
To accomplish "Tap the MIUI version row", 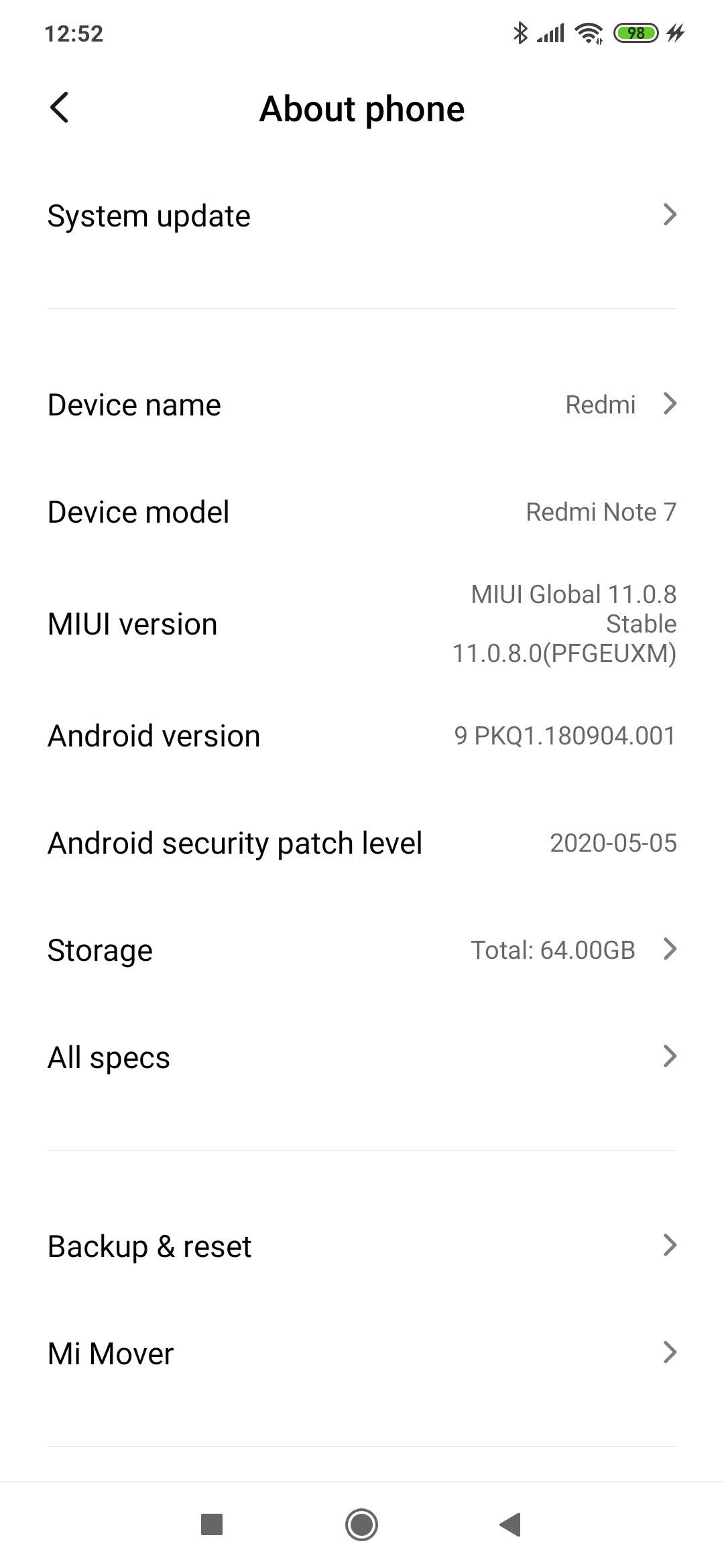I will (x=362, y=624).
